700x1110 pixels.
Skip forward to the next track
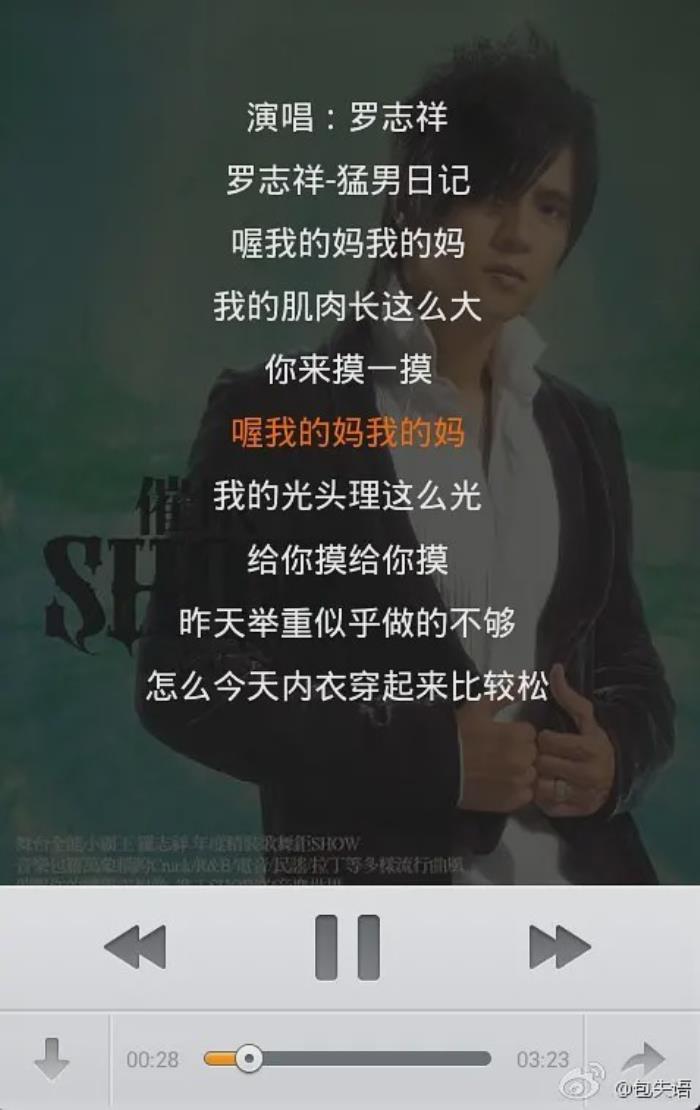coord(559,946)
